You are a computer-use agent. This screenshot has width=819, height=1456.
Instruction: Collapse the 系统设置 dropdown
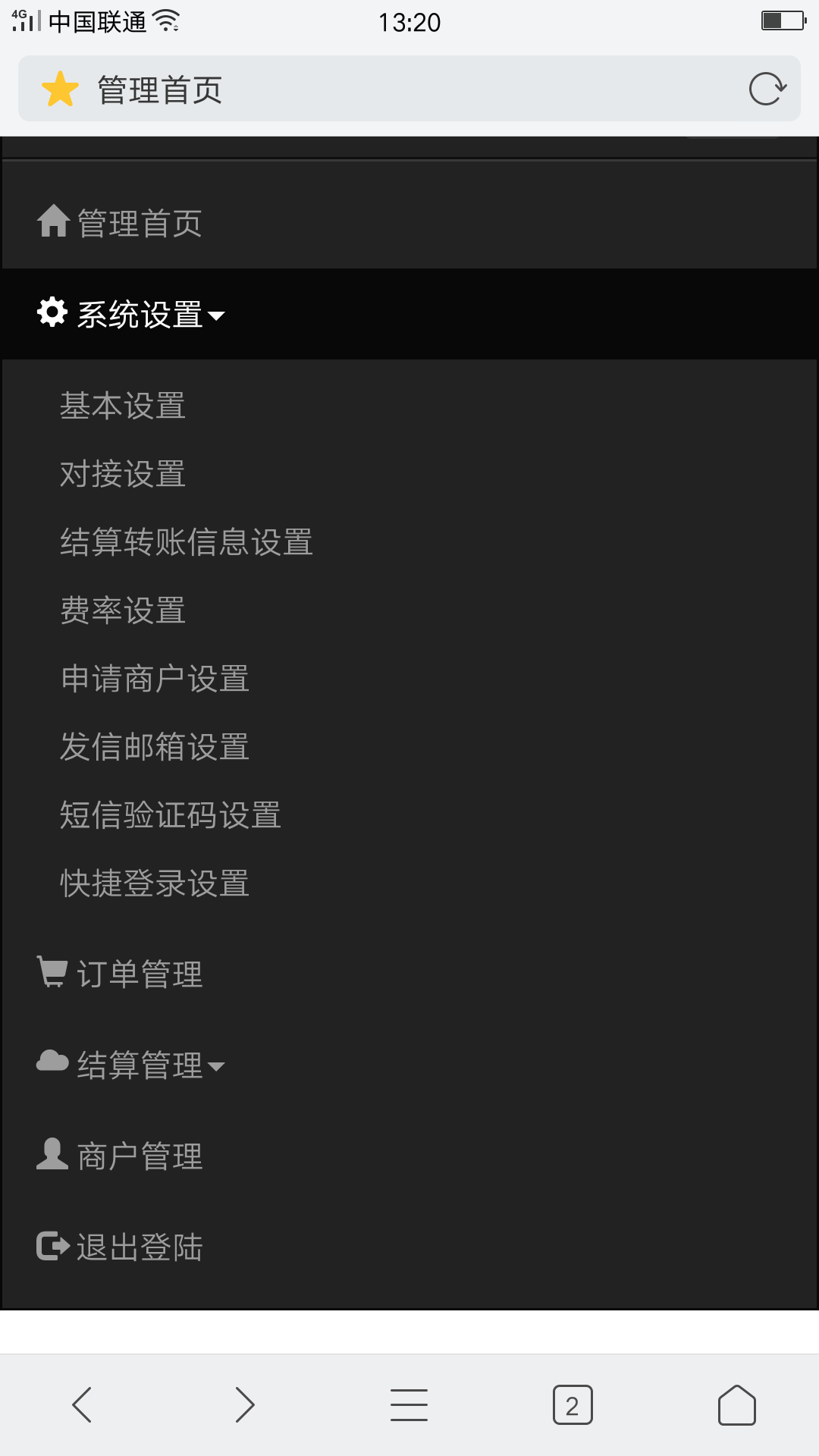(409, 314)
